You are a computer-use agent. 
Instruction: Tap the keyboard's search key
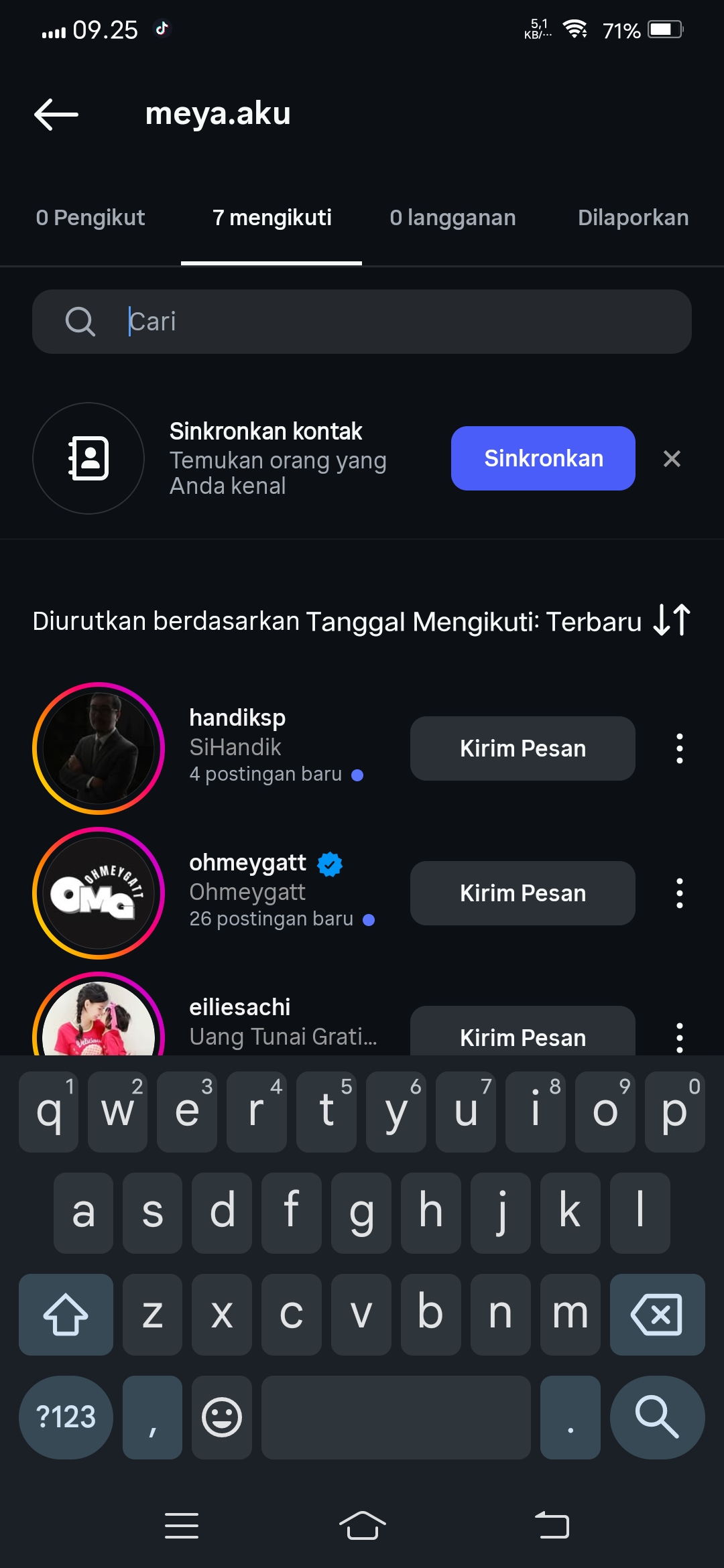click(657, 1417)
